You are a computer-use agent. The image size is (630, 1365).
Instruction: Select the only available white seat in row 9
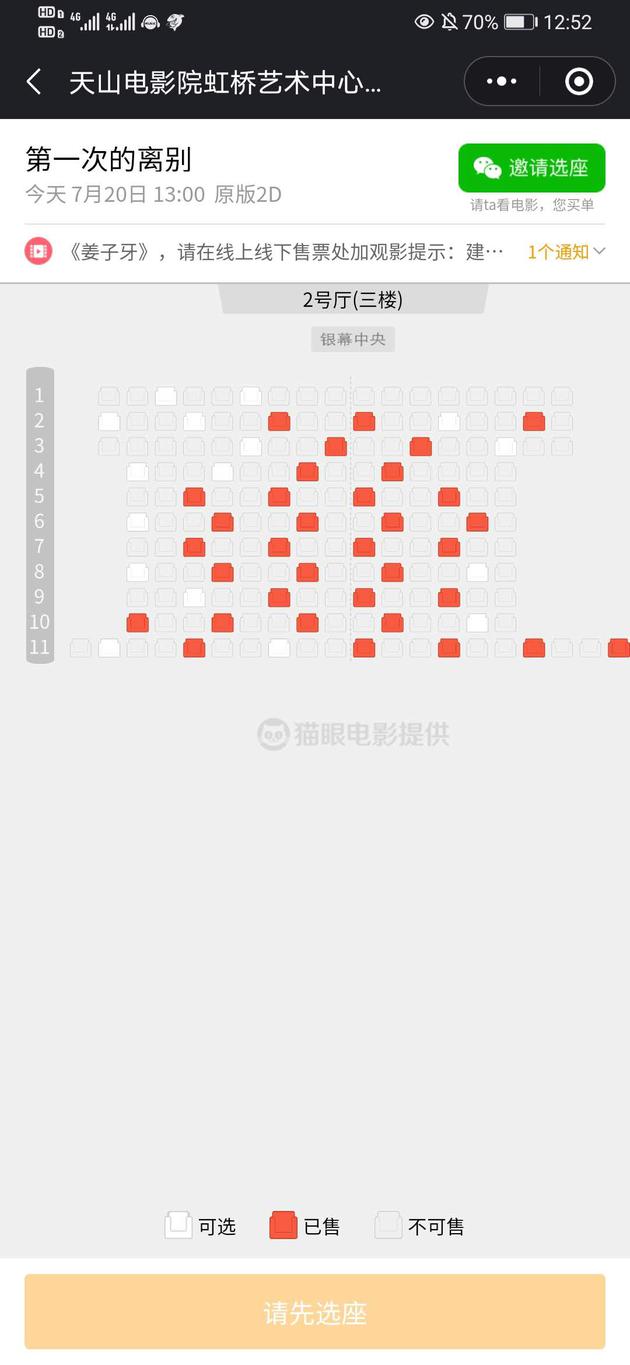click(x=194, y=597)
